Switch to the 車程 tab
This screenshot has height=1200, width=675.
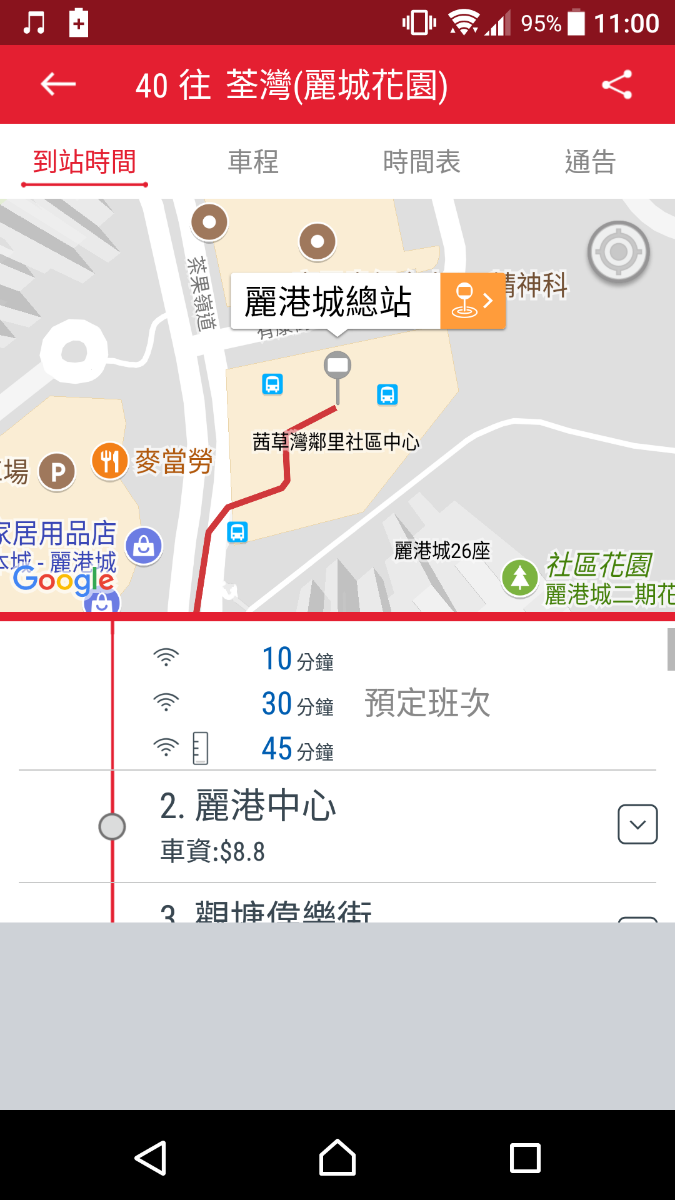coord(253,162)
